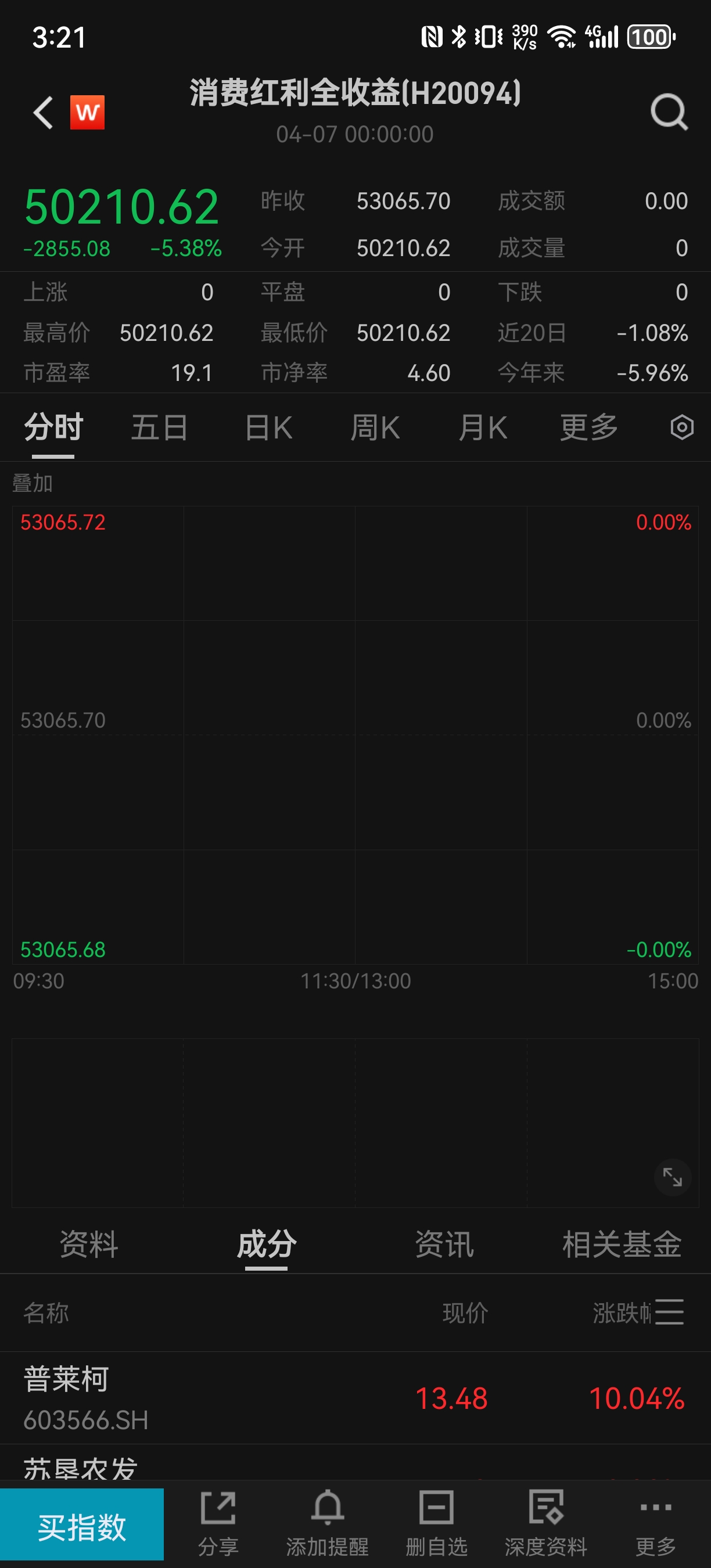Viewport: 711px width, 1568px height.
Task: Tap the red W icon
Action: click(88, 113)
